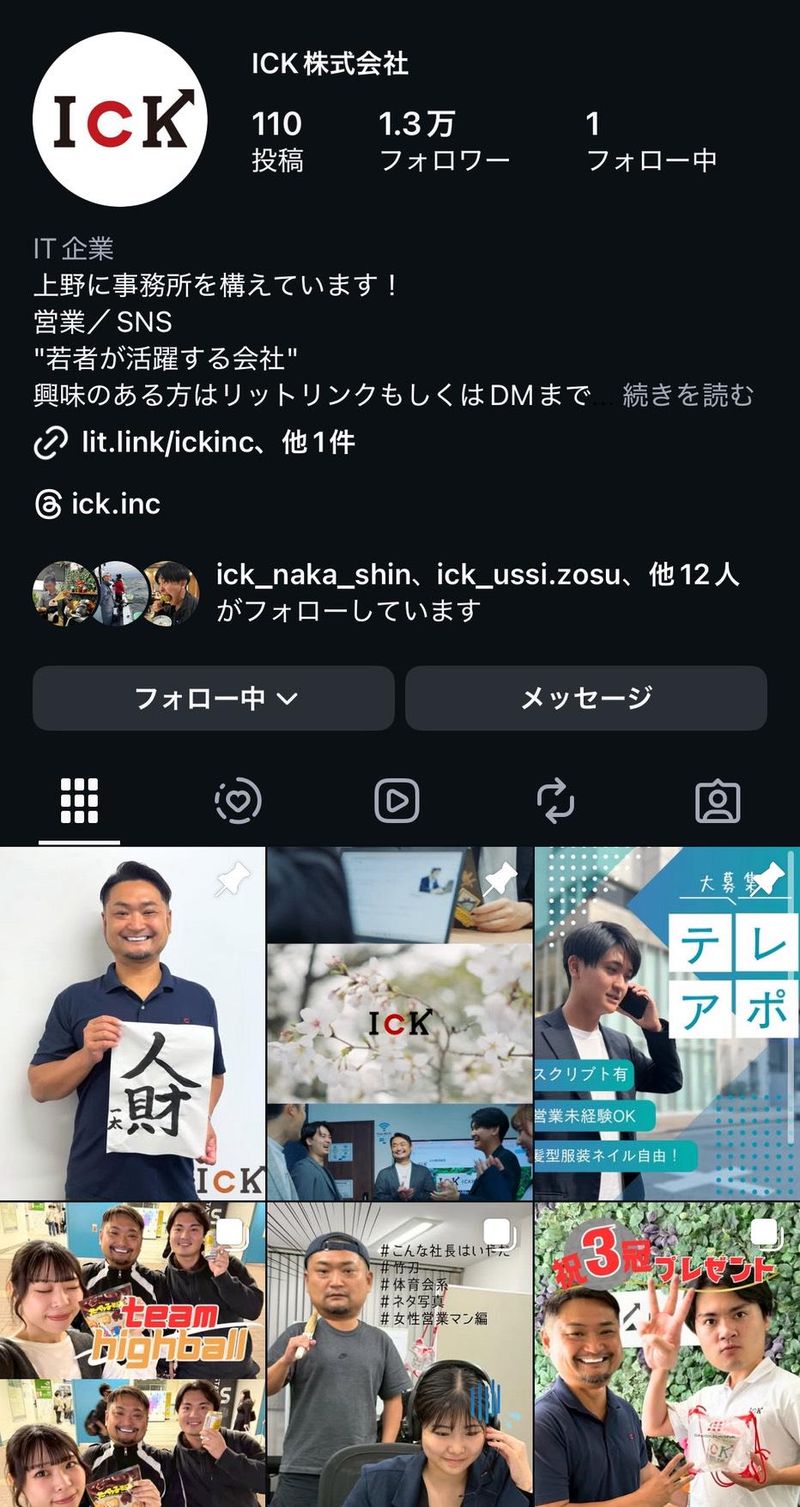Open the team highball post
The height and width of the screenshot is (1507, 800).
click(x=132, y=1355)
